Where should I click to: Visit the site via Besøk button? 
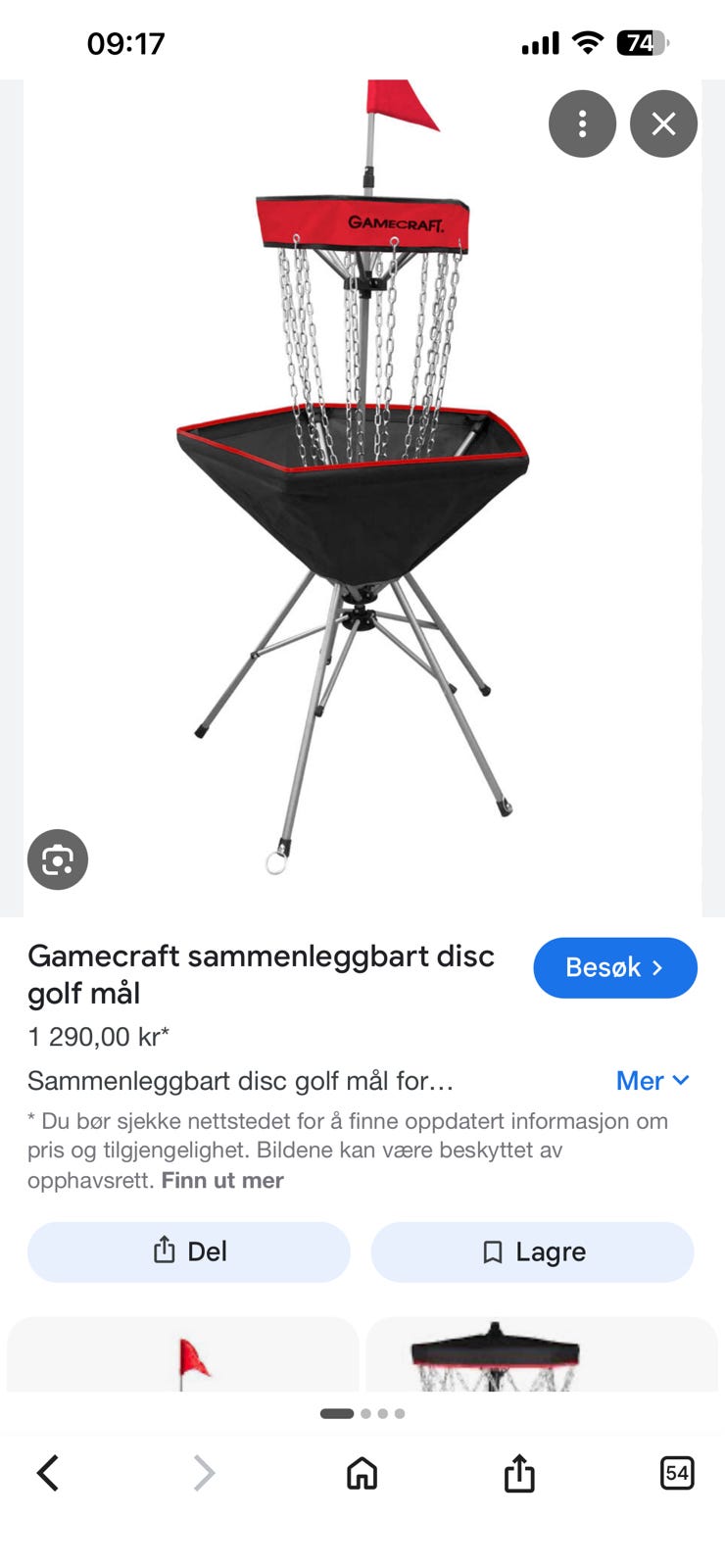(x=615, y=967)
